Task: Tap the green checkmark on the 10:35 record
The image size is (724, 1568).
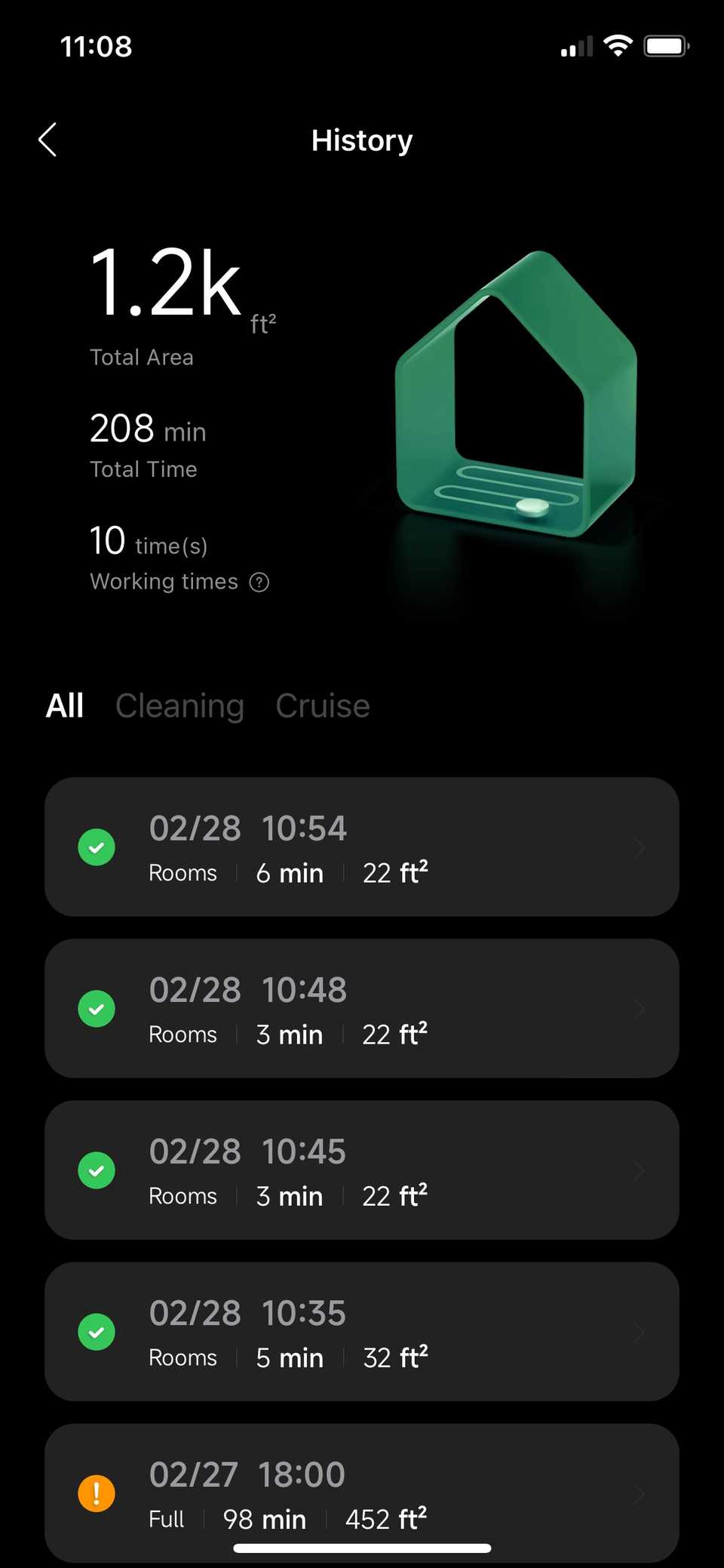Action: coord(96,1332)
